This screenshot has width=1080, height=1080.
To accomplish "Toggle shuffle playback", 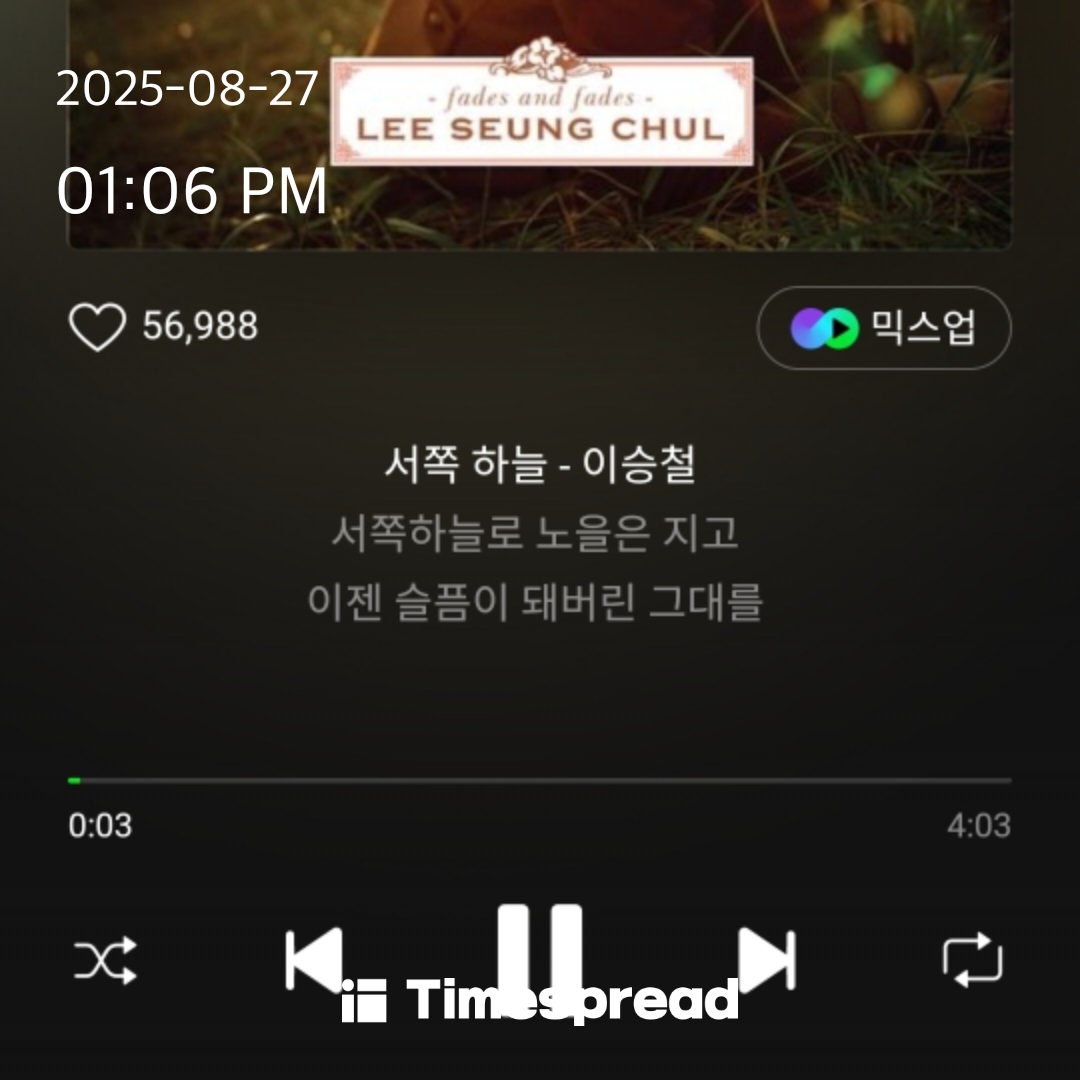I will click(105, 961).
